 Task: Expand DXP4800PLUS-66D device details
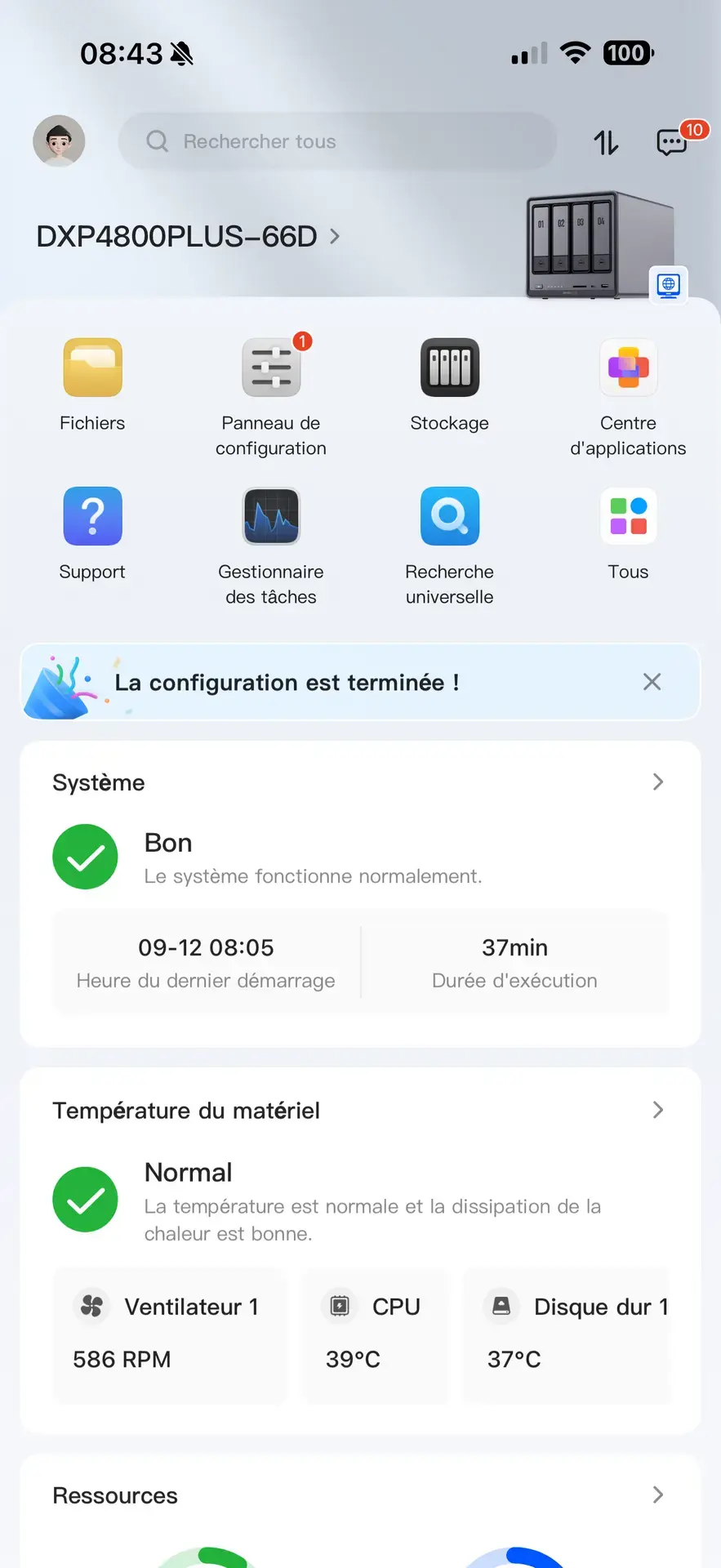[x=333, y=235]
